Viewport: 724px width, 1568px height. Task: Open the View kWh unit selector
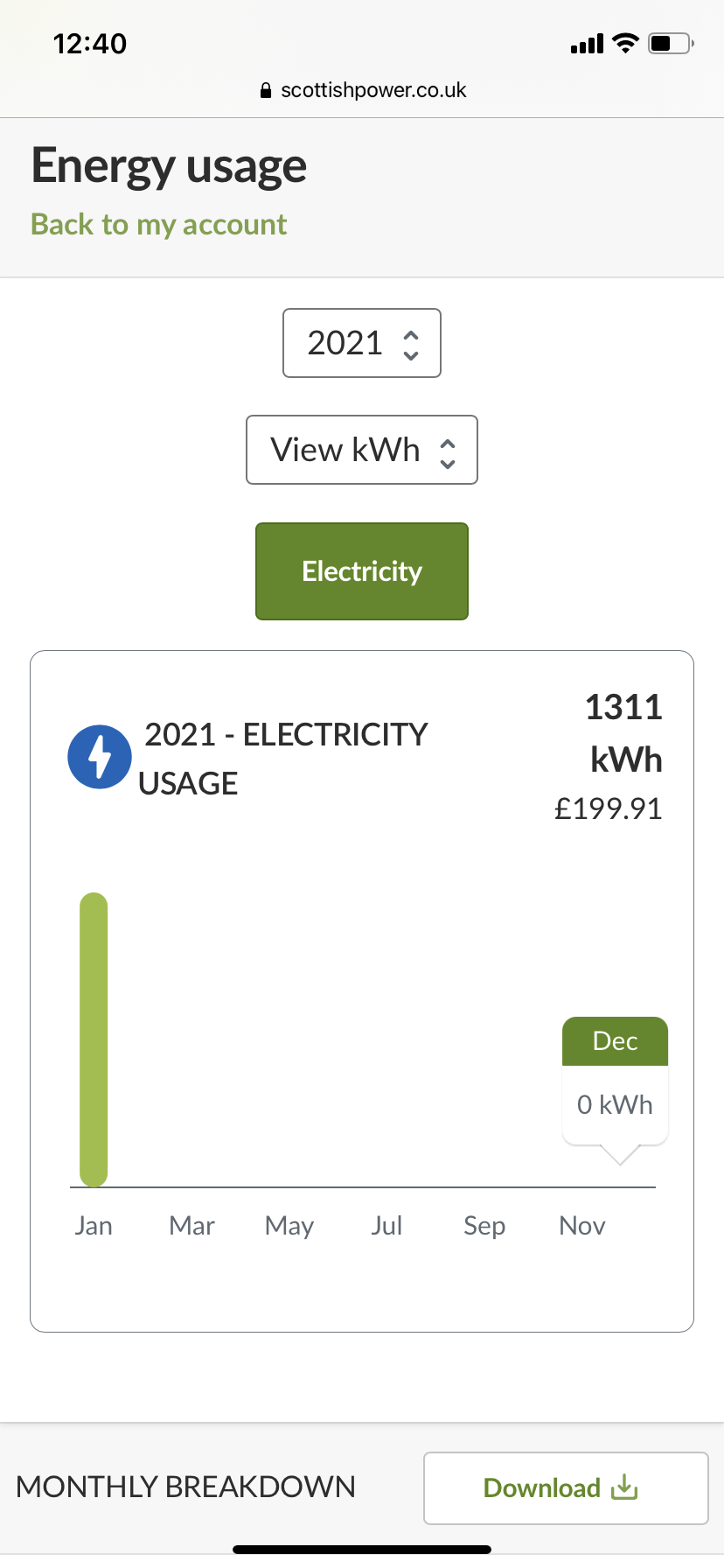pos(362,450)
